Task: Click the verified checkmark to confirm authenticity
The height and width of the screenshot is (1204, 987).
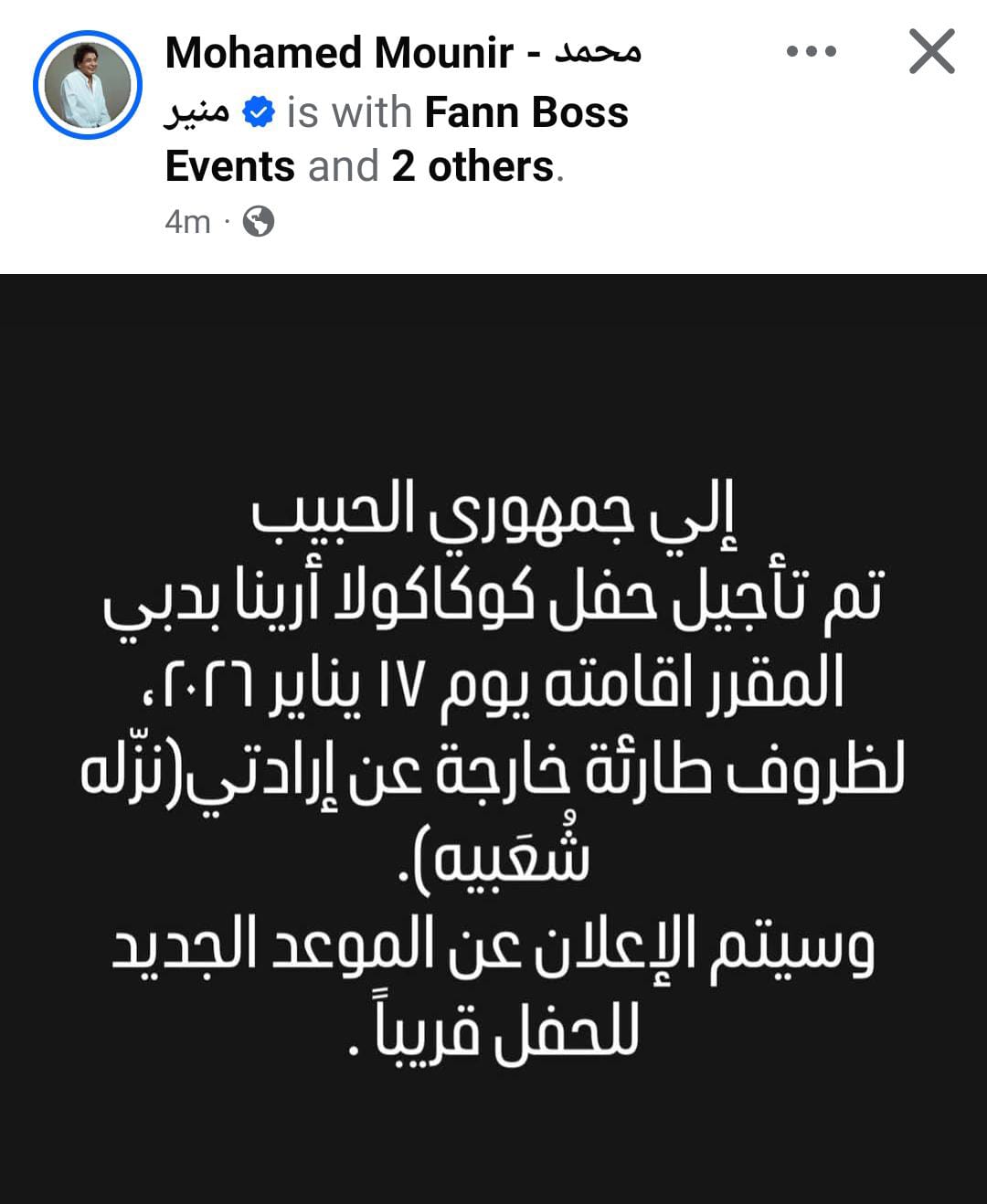Action: pyautogui.click(x=258, y=111)
